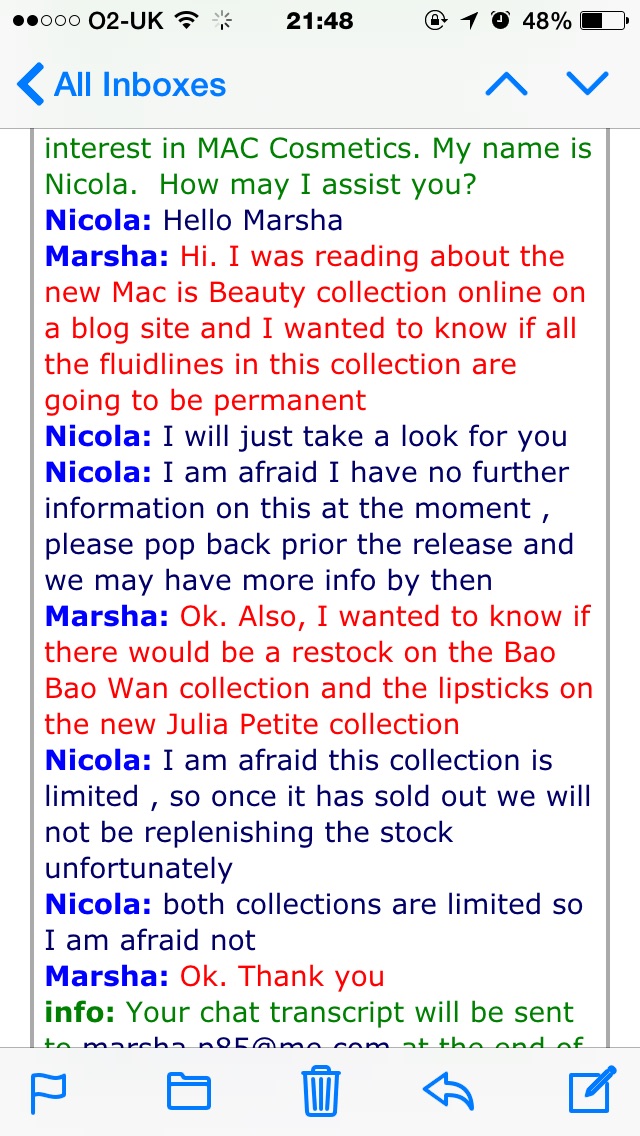This screenshot has width=640, height=1136.
Task: Go back to All Inboxes
Action: click(122, 84)
